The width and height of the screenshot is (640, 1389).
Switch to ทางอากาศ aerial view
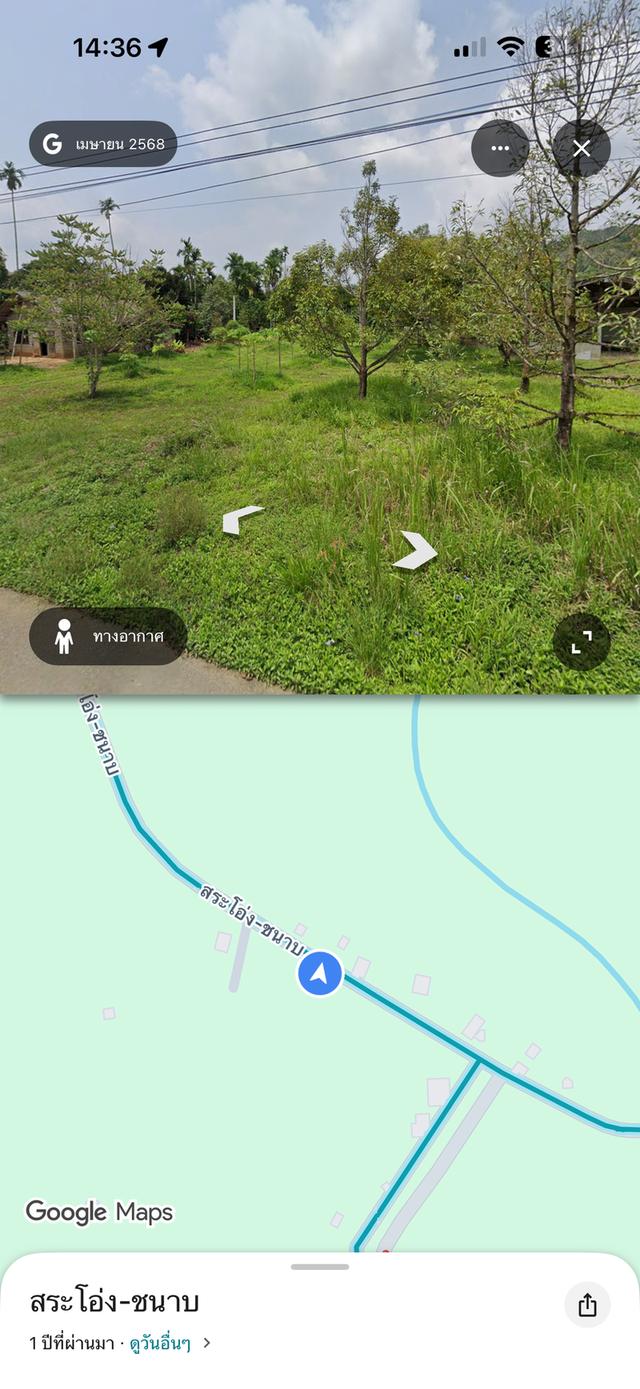pyautogui.click(x=108, y=636)
